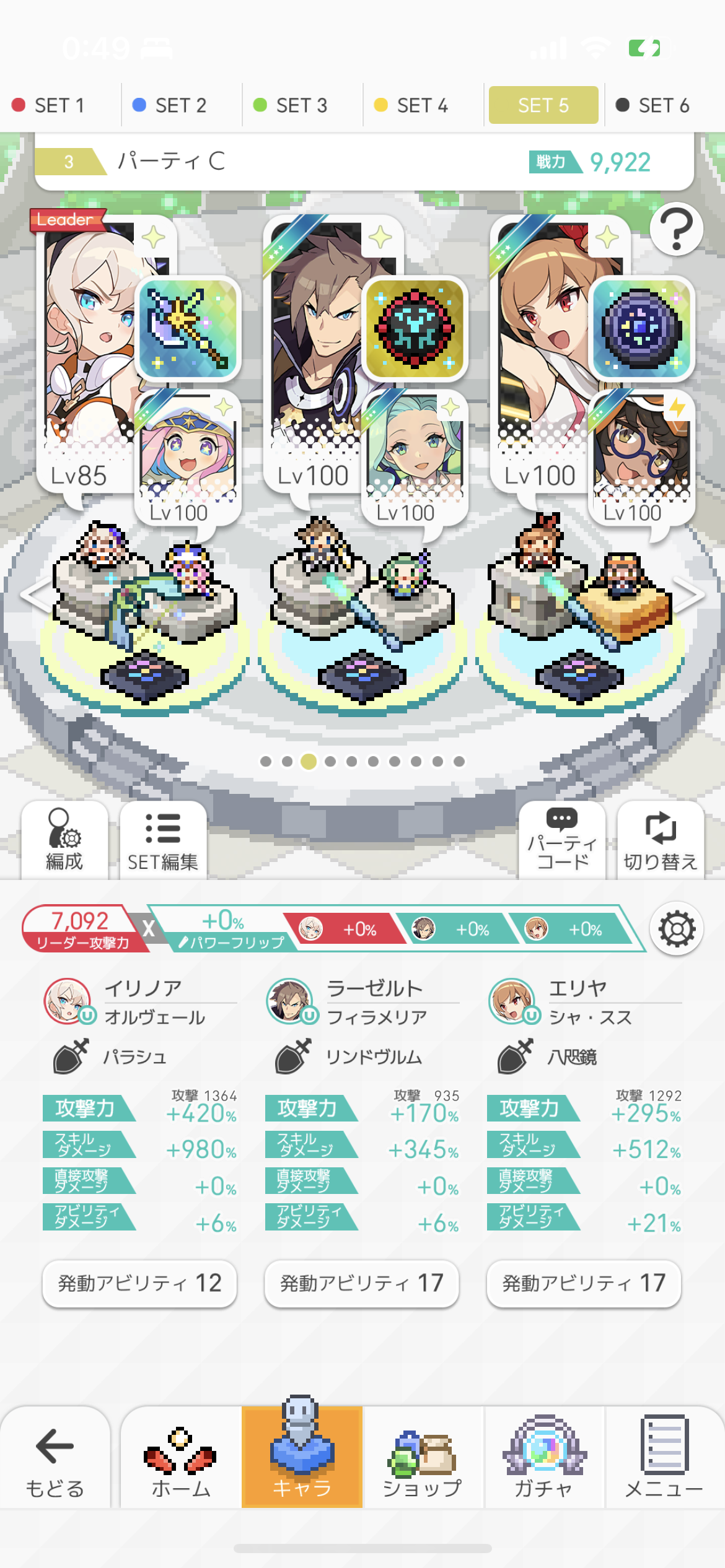The image size is (725, 1568).
Task: View 発動アビリティ 12 for イリノア
Action: tap(139, 1283)
